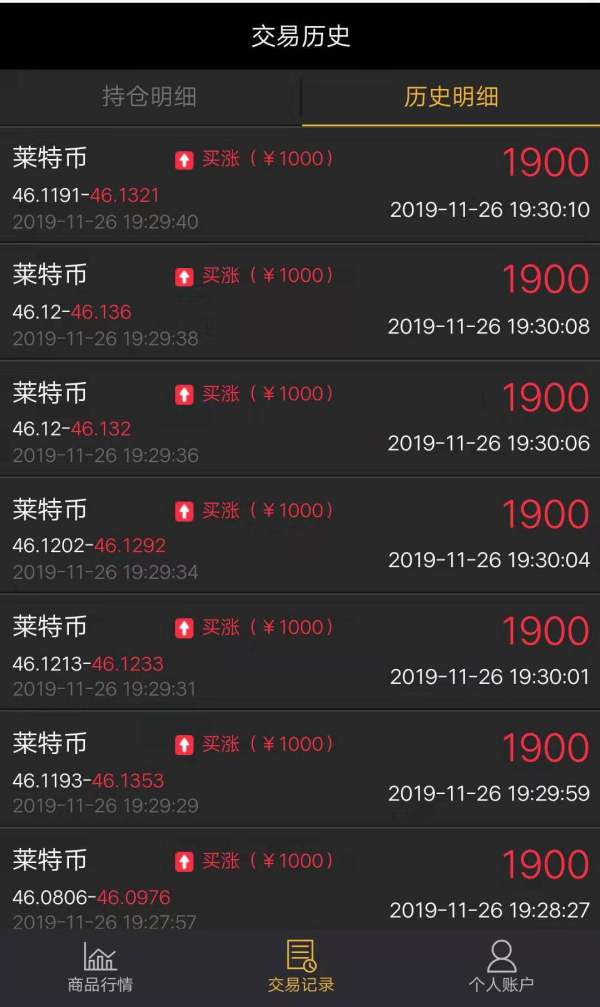Open the trade record closed at 19:30:10
600x1007 pixels.
point(300,186)
